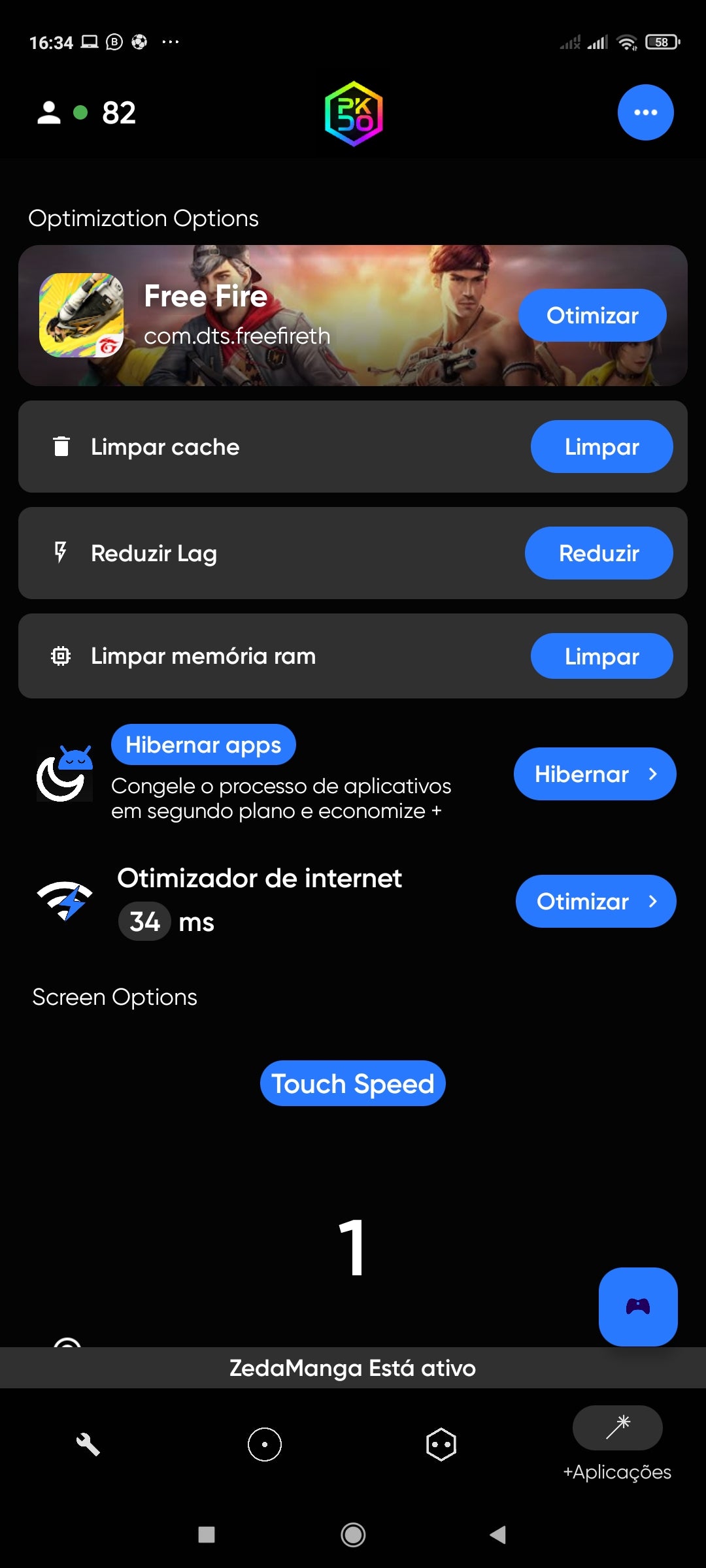Select the trash icon beside Limpar cache
Screen dimensions: 706x1568
click(61, 446)
